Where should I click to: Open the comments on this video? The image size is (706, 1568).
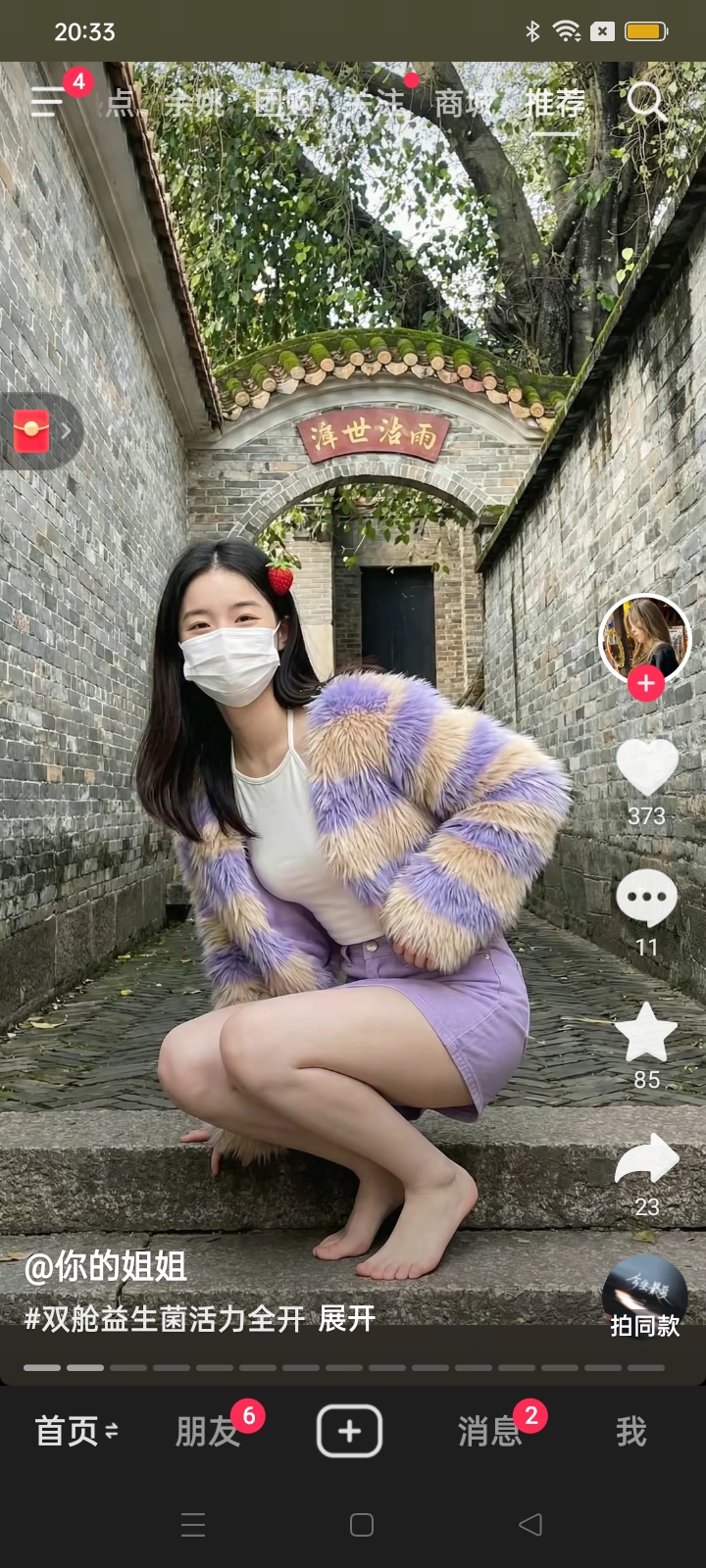click(646, 897)
